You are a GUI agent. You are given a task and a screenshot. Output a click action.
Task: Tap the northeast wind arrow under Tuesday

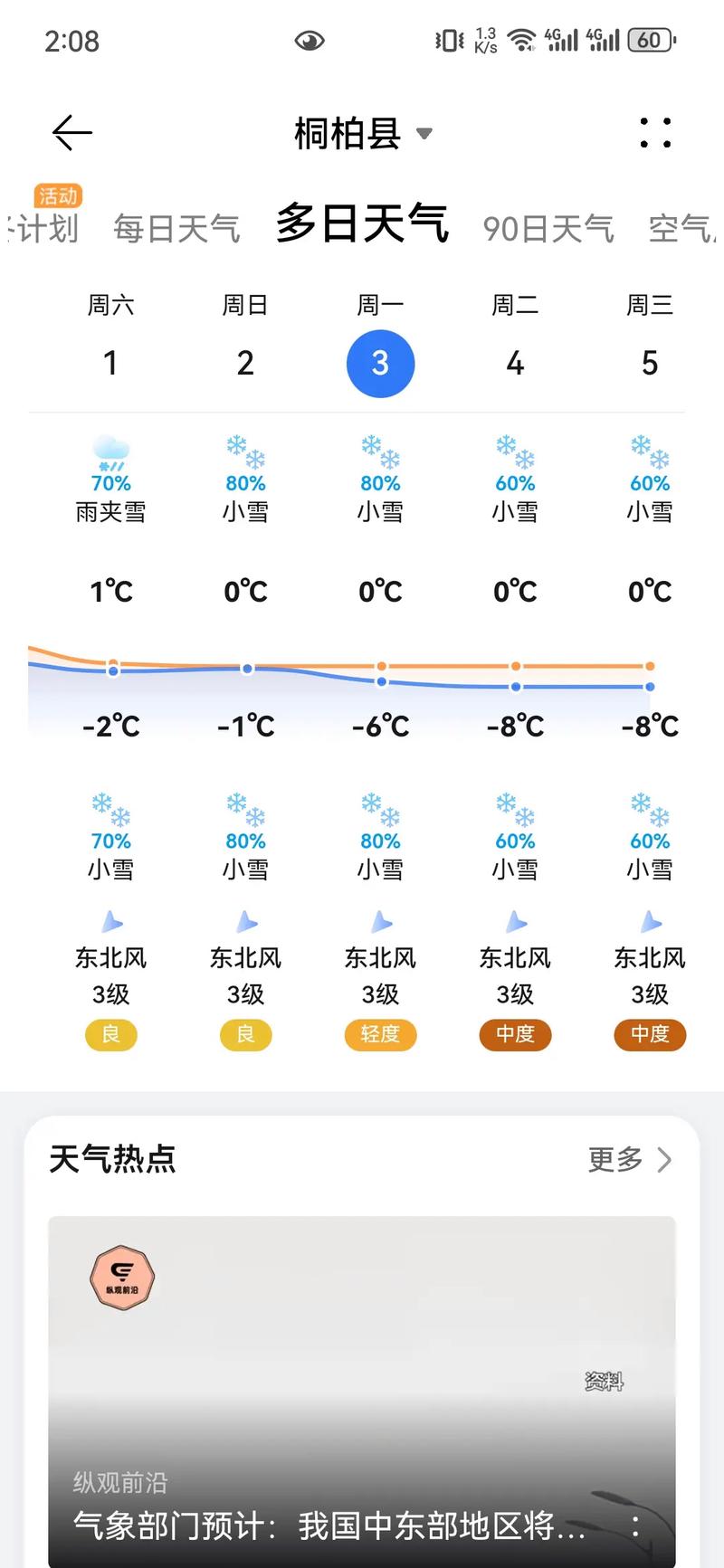[514, 922]
